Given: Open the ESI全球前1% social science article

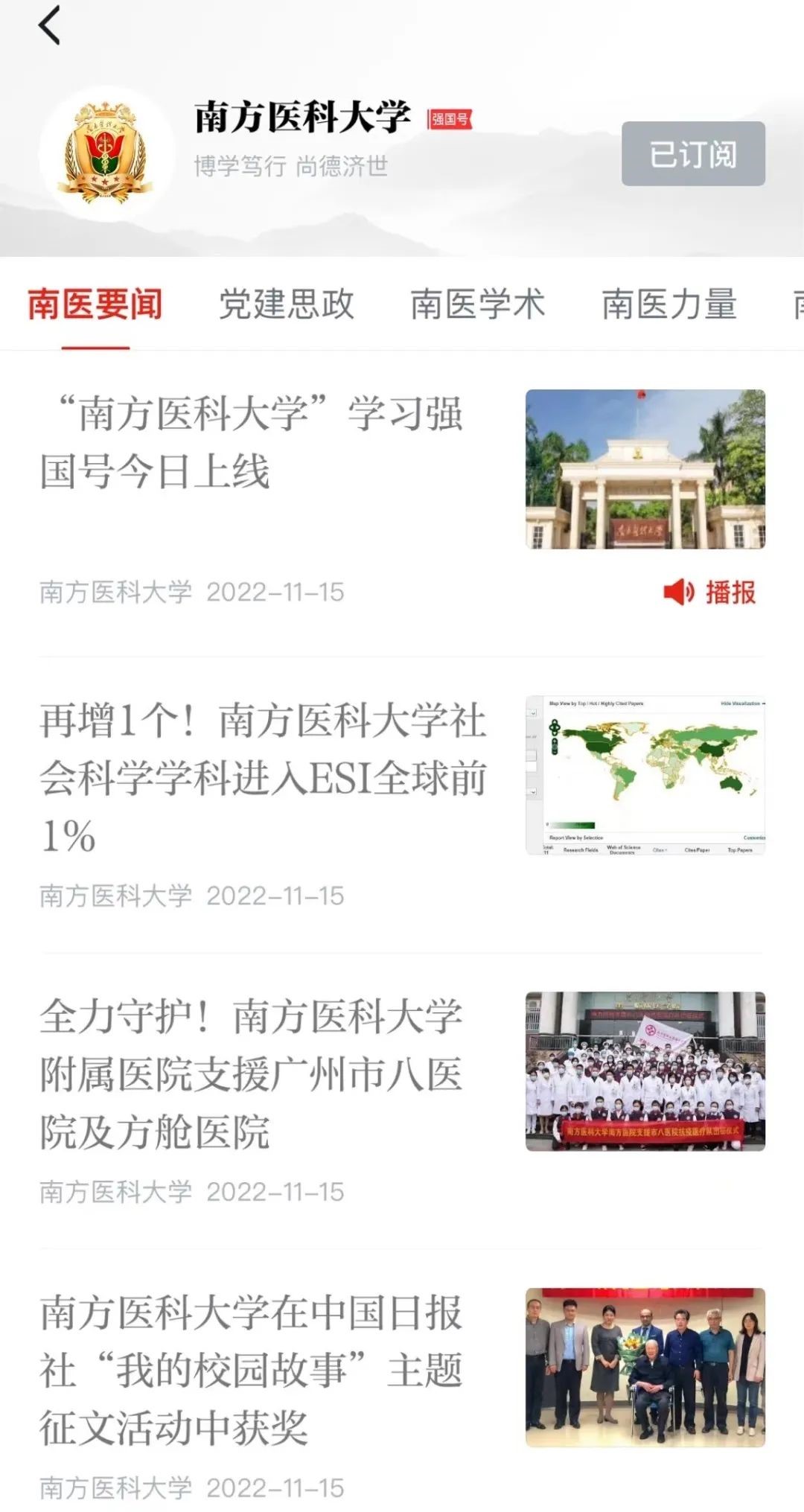Looking at the screenshot, I should [x=263, y=777].
